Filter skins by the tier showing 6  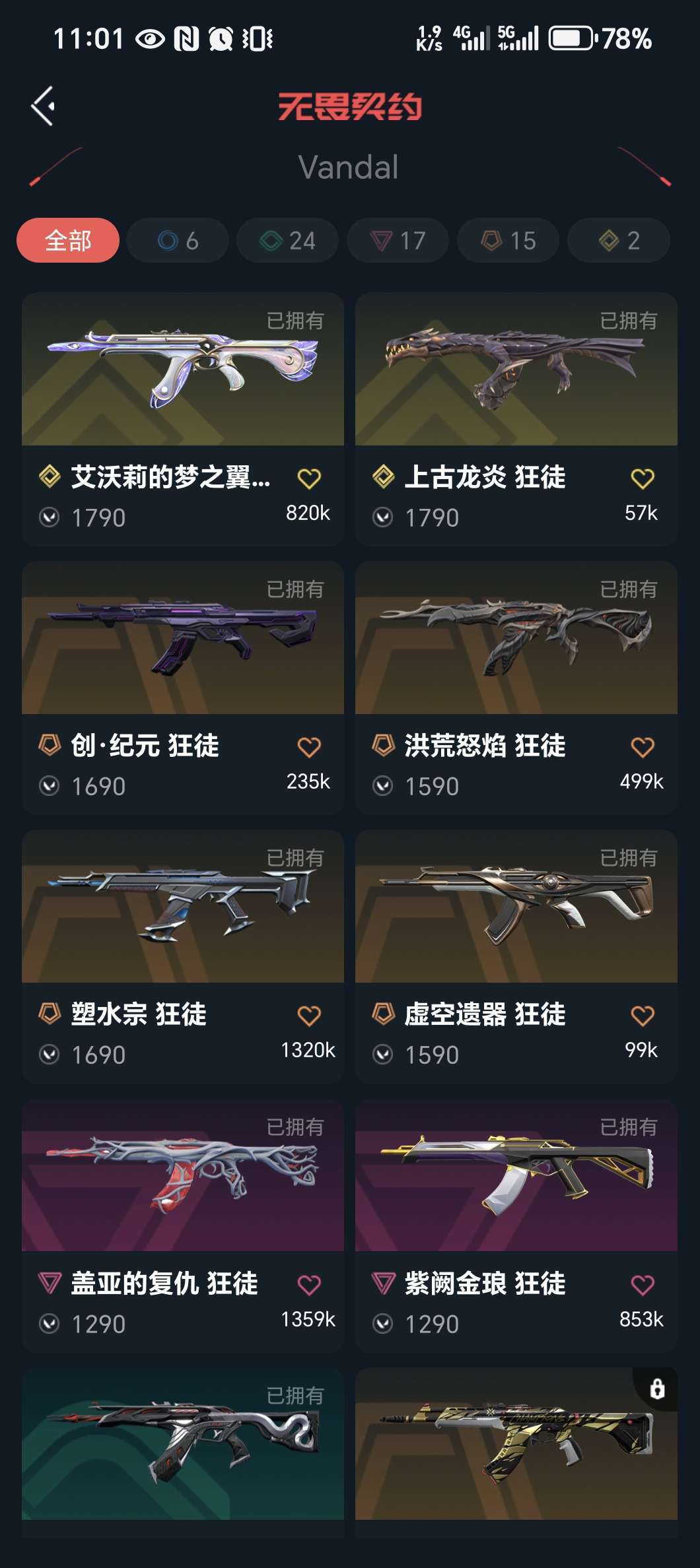178,241
